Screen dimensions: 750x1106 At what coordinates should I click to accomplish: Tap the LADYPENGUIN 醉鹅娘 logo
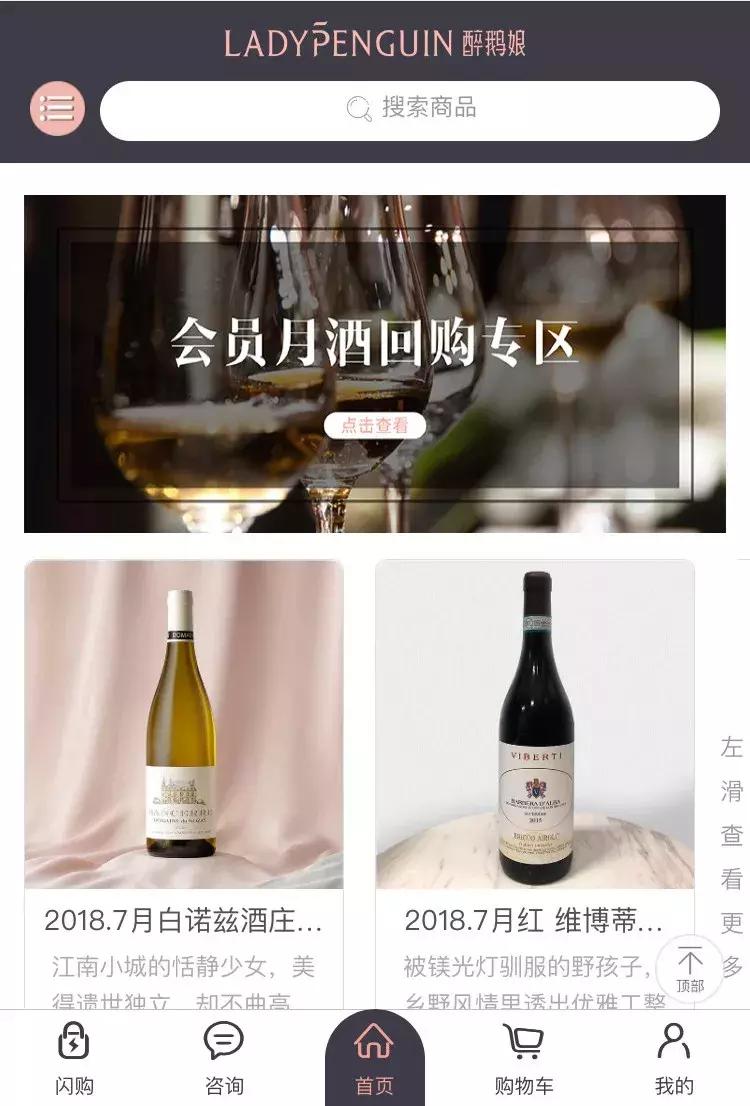(x=374, y=40)
